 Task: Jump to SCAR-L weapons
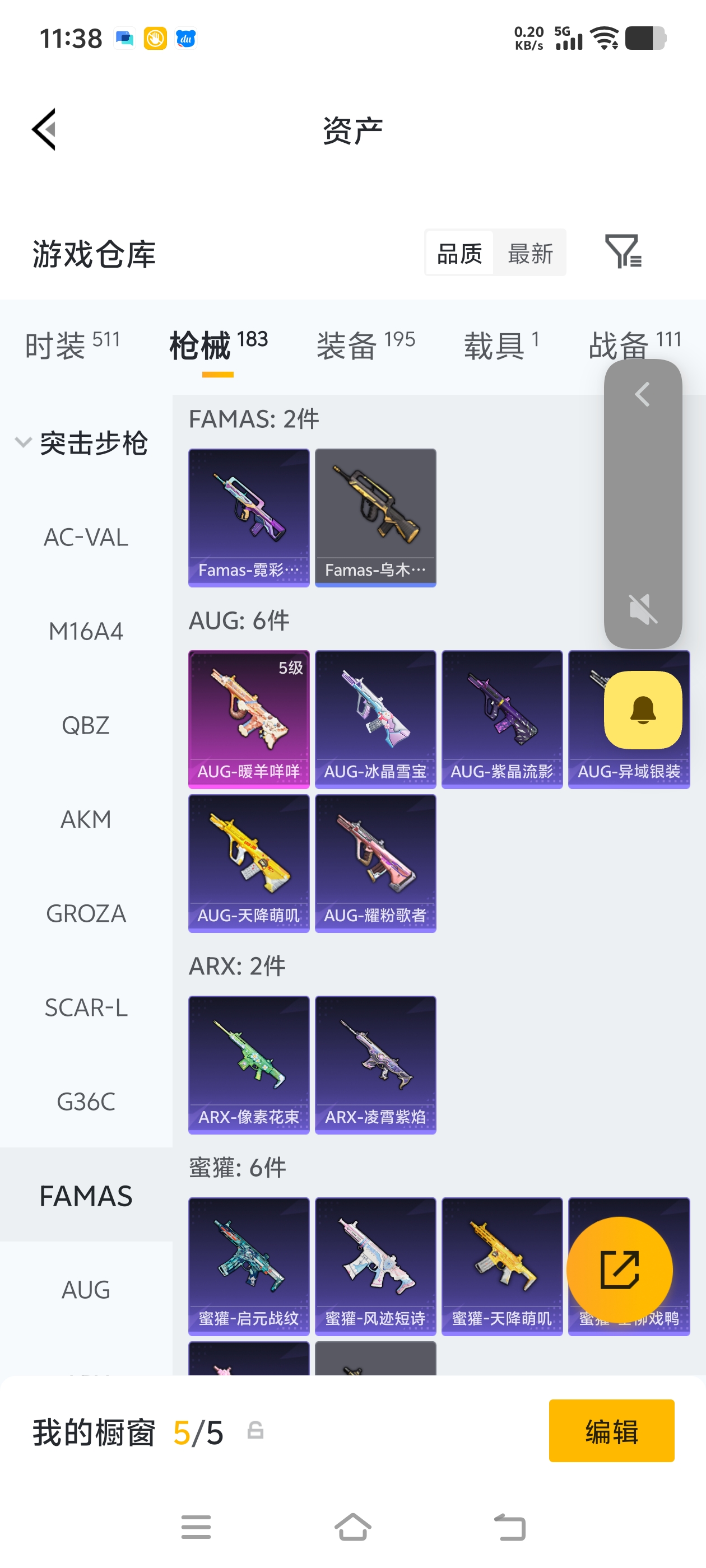coord(86,1007)
